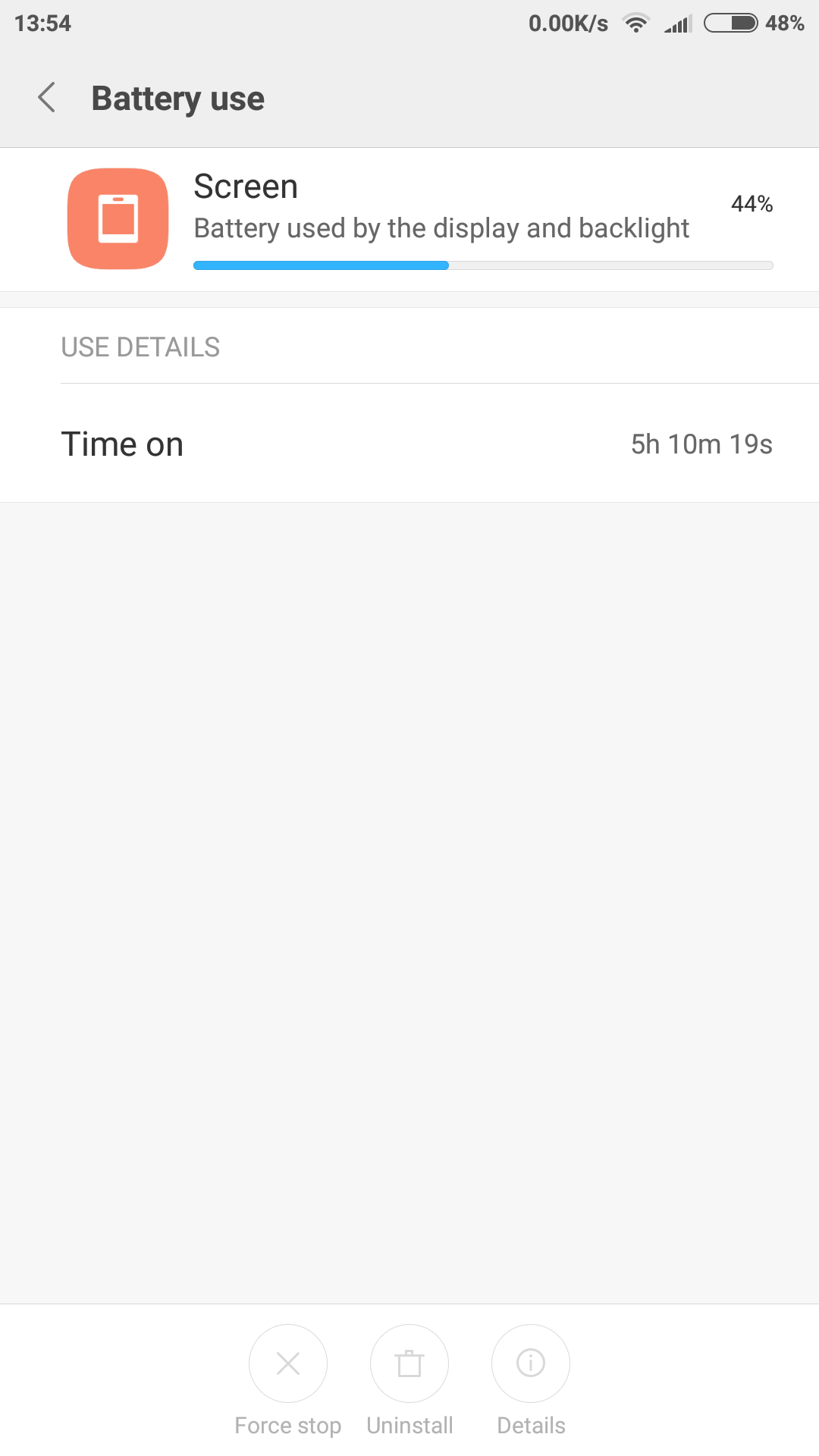
Task: Tap the Uninstall button
Action: pos(409,1363)
